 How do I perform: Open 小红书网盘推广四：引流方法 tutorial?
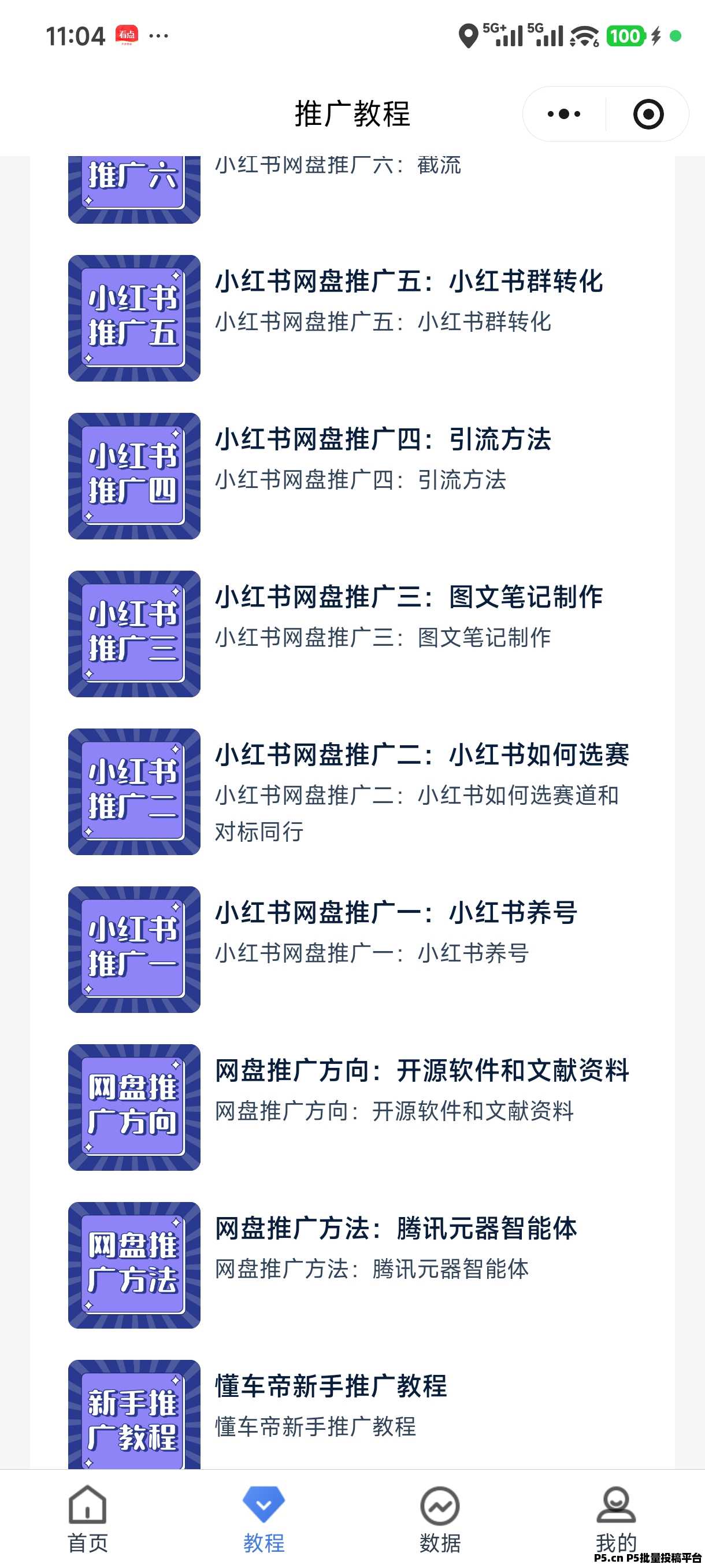click(x=383, y=441)
